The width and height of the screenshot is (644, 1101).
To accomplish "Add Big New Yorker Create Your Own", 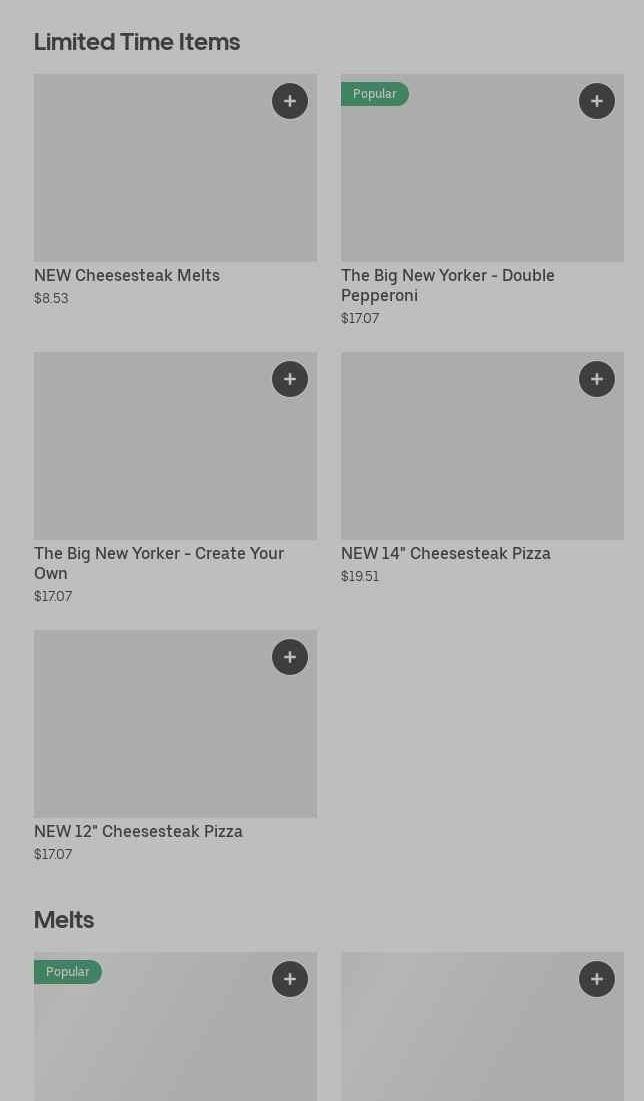I will (x=290, y=379).
